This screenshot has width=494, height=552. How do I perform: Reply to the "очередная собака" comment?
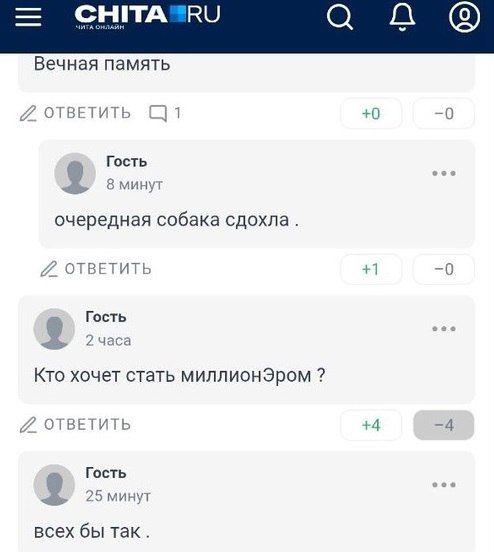coord(96,269)
